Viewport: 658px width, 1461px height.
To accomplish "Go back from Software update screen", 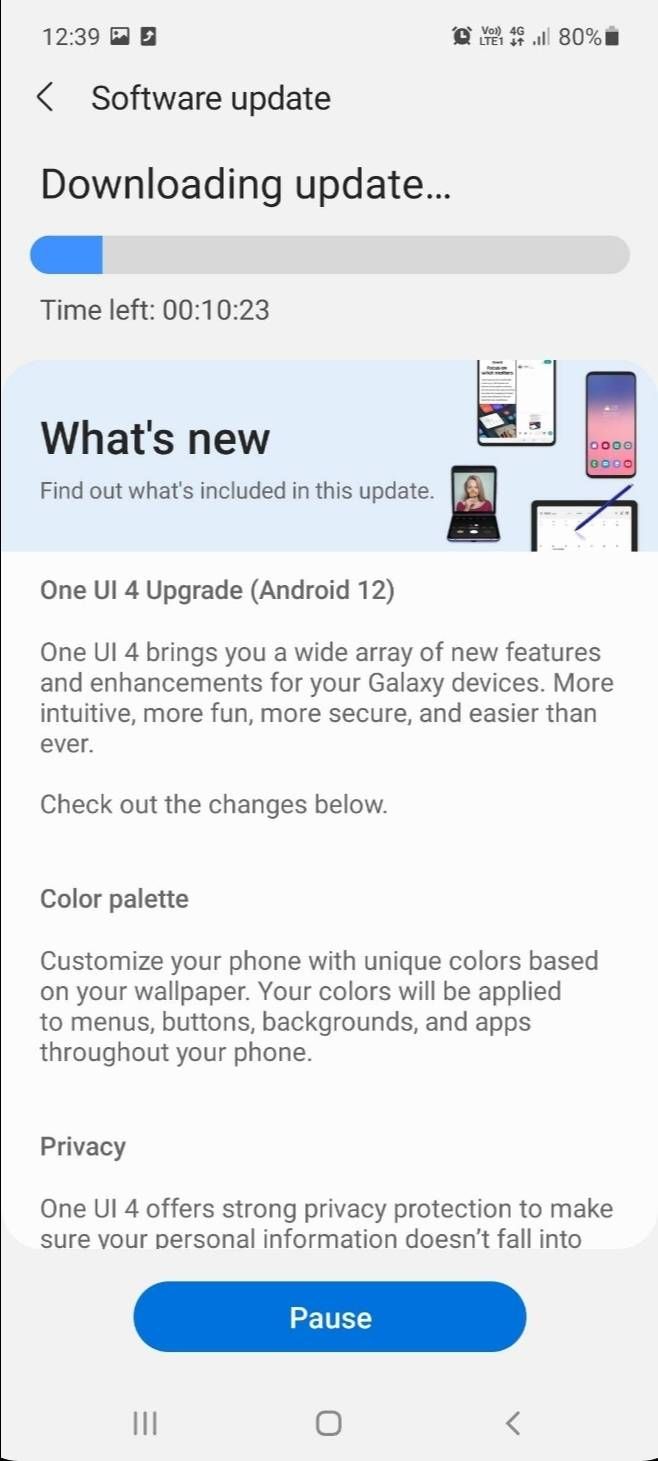I will (45, 98).
